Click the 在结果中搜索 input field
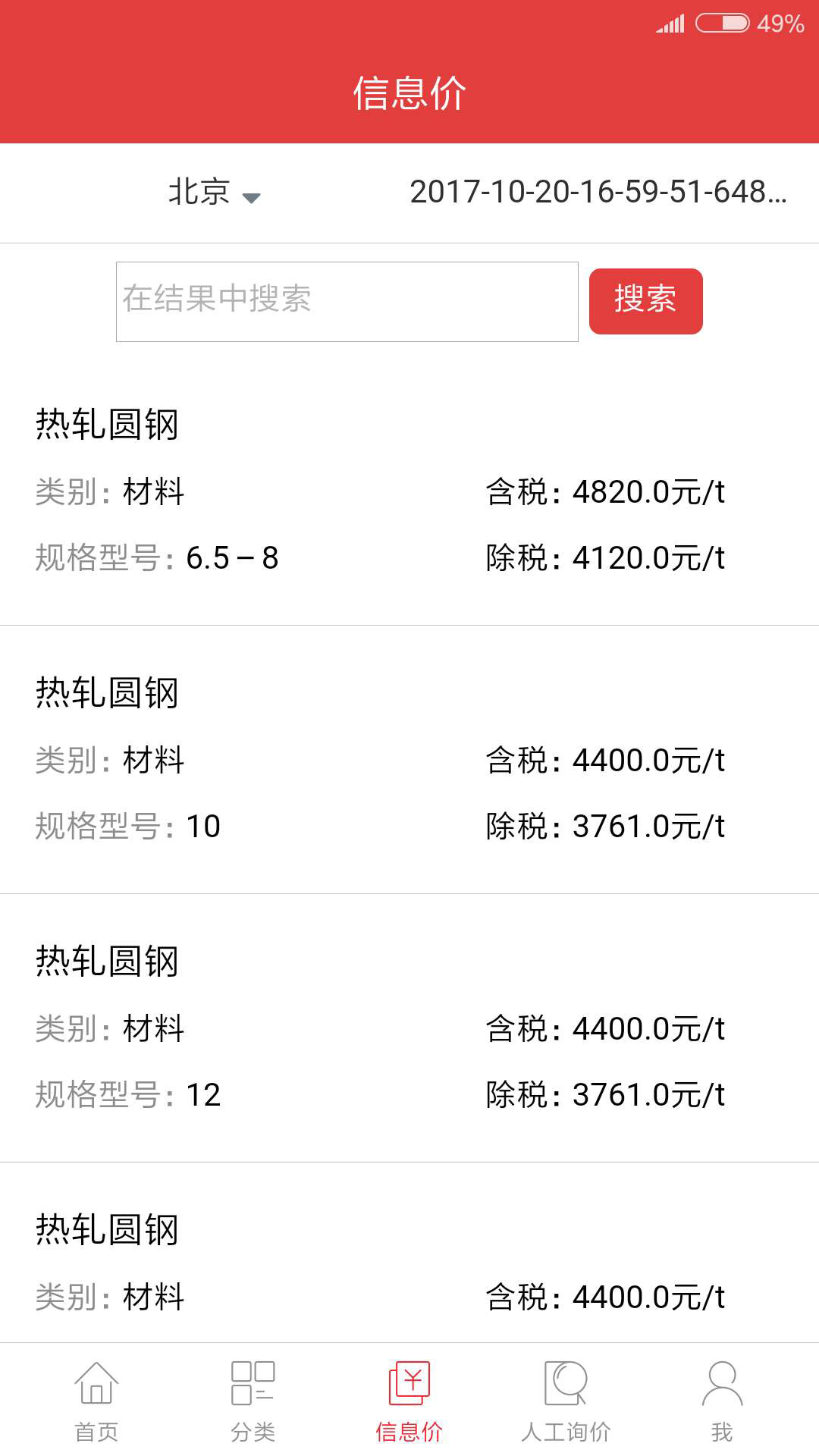 coord(347,301)
